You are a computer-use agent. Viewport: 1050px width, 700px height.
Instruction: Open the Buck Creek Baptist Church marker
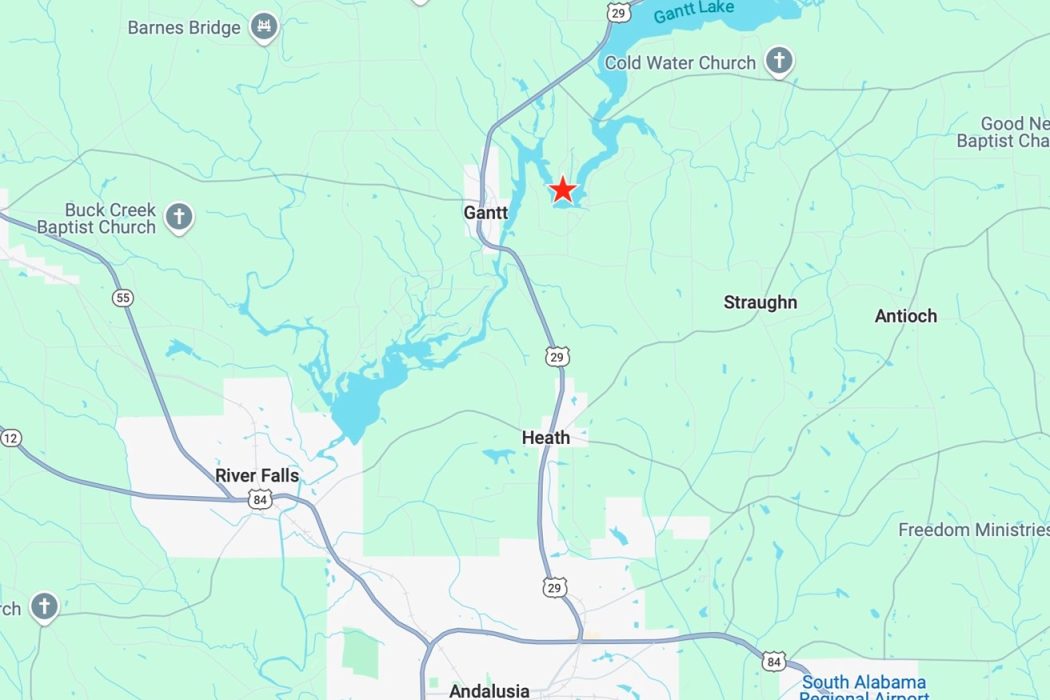tap(179, 217)
